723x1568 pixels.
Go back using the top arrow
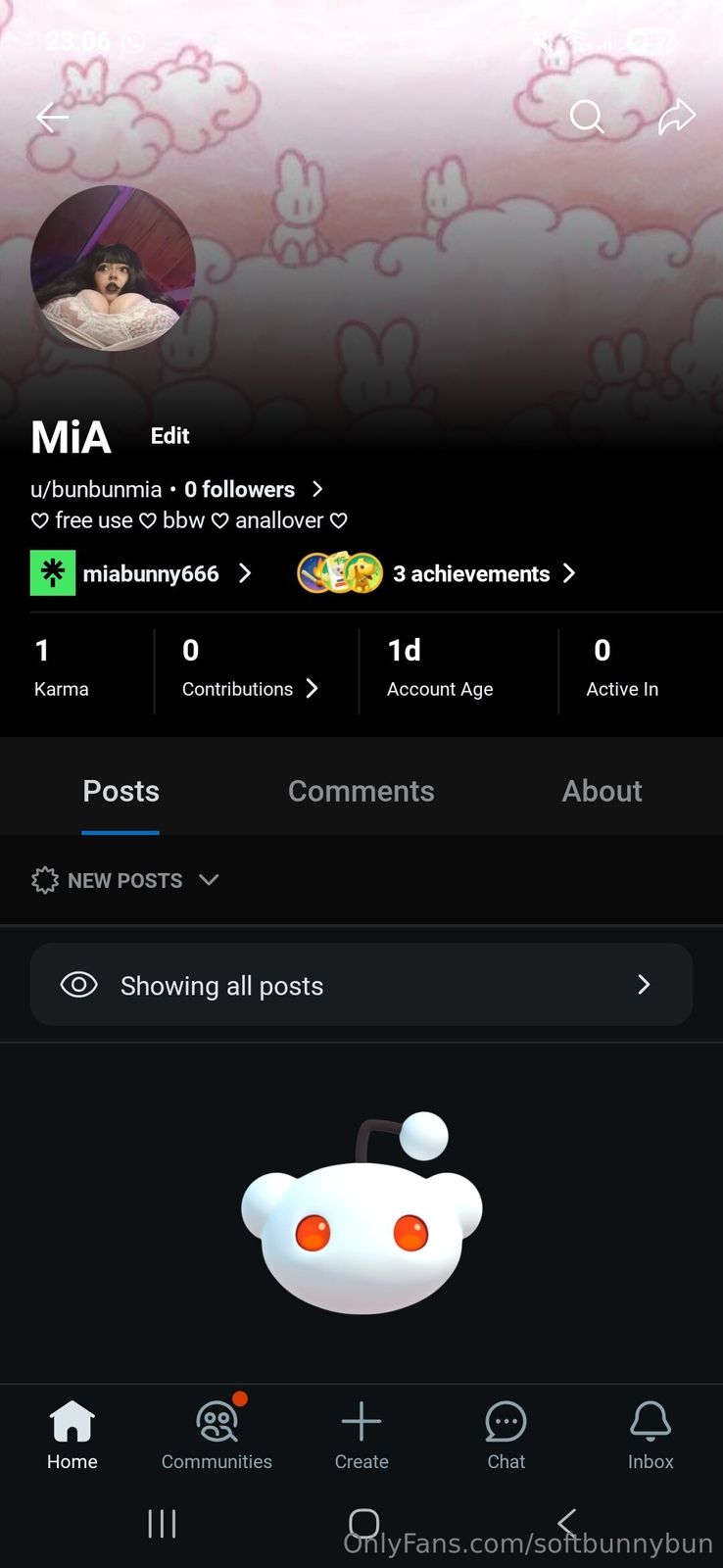click(x=52, y=119)
